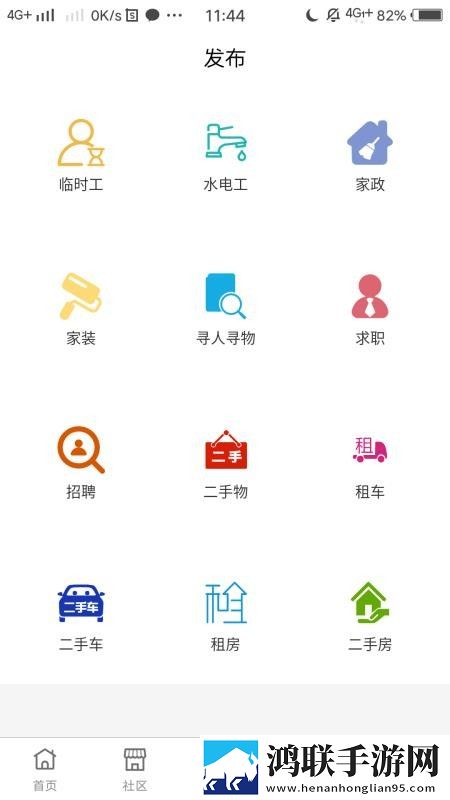
Task: Open the 家装 category
Action: click(x=81, y=309)
